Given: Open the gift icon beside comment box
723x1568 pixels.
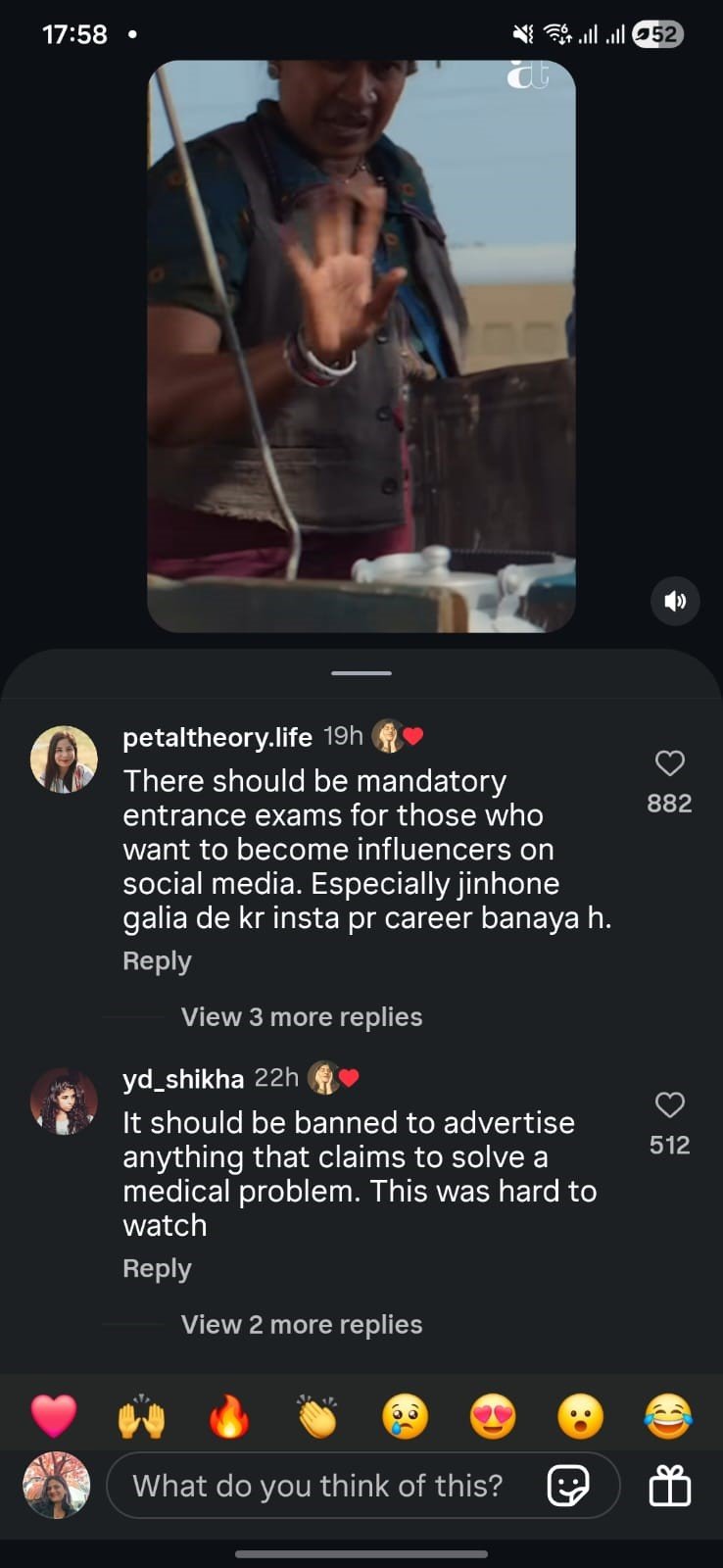Looking at the screenshot, I should 670,1486.
